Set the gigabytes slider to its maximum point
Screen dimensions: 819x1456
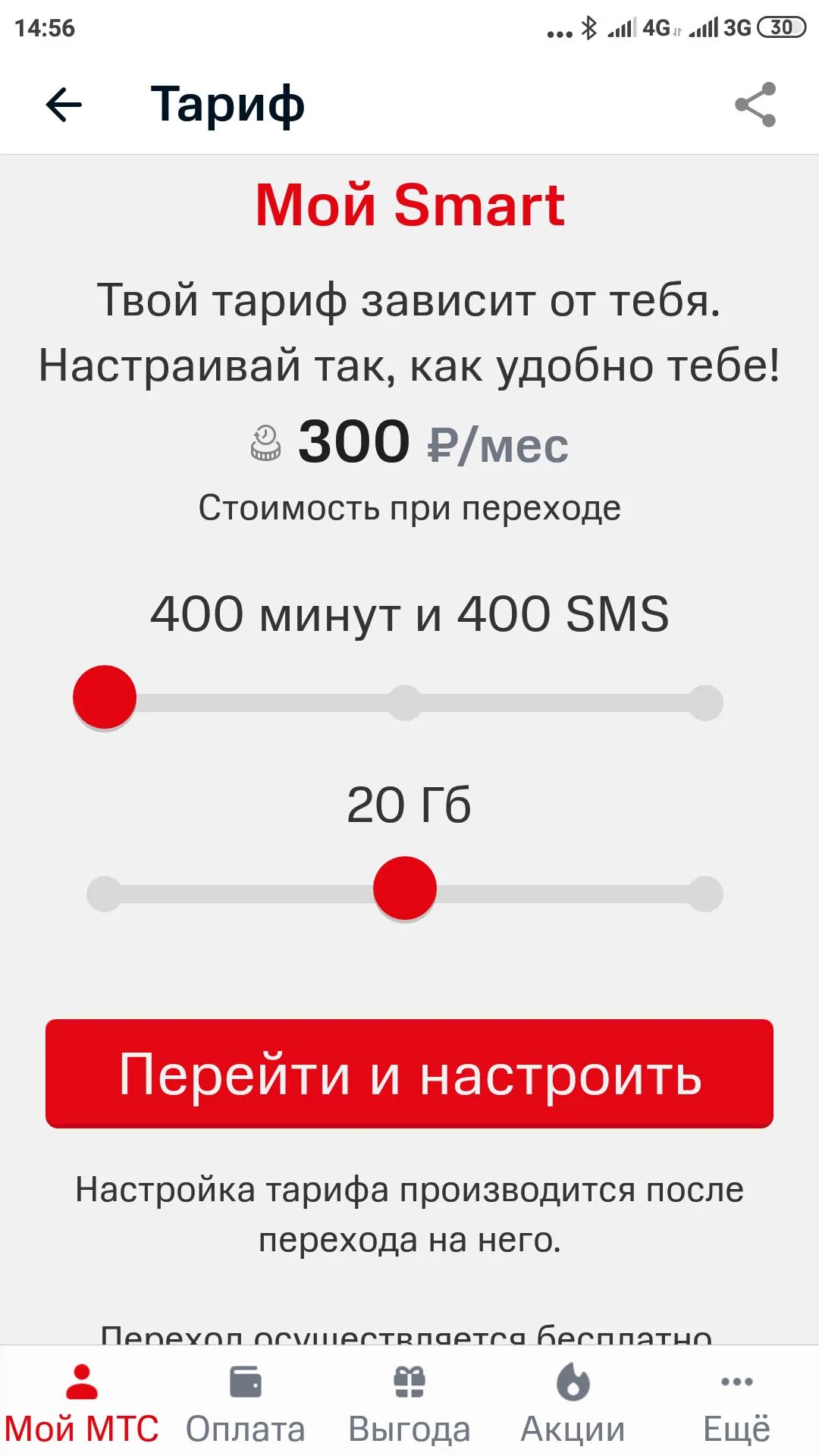pyautogui.click(x=705, y=893)
